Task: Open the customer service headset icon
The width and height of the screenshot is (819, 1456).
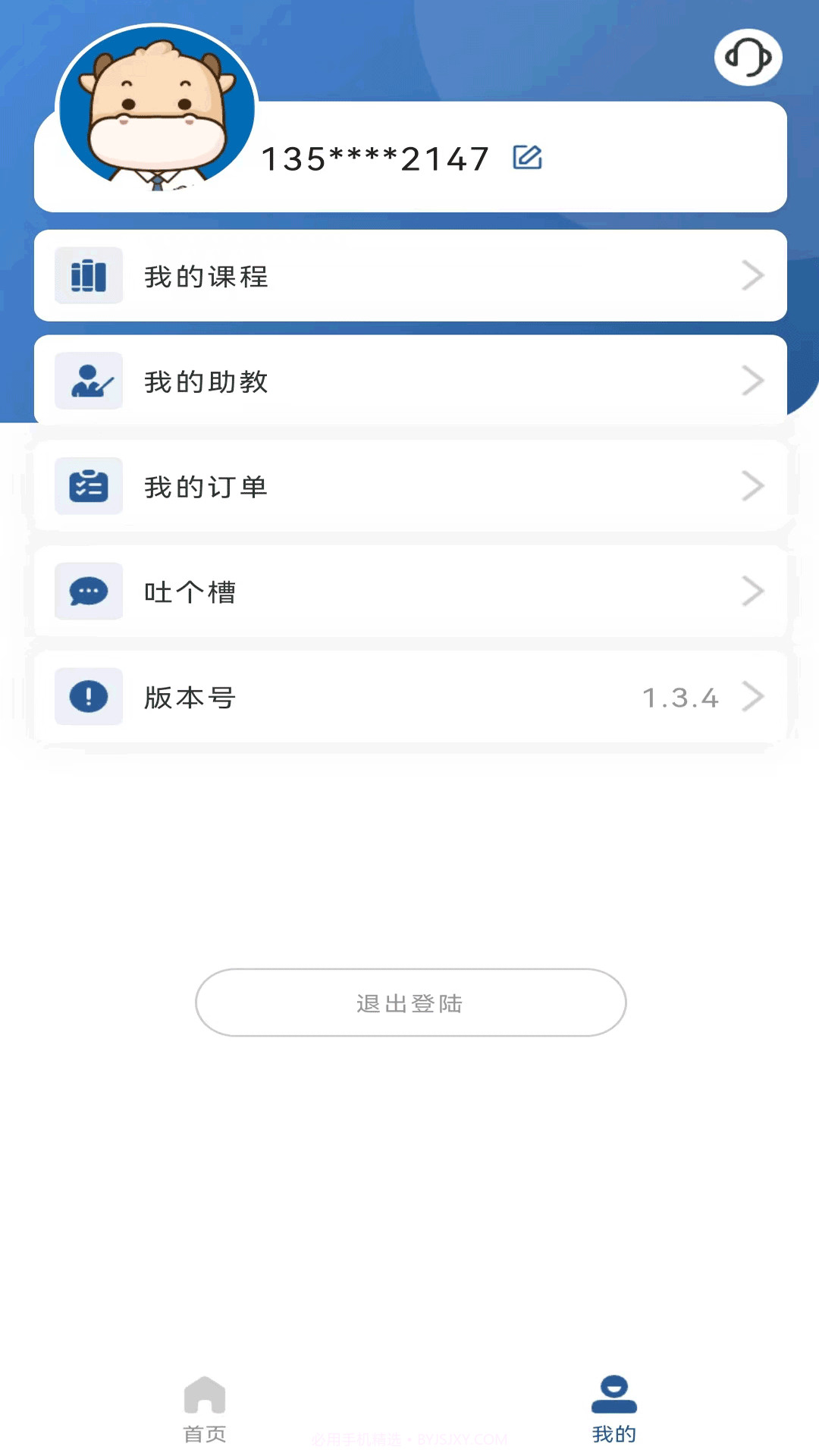Action: point(748,58)
